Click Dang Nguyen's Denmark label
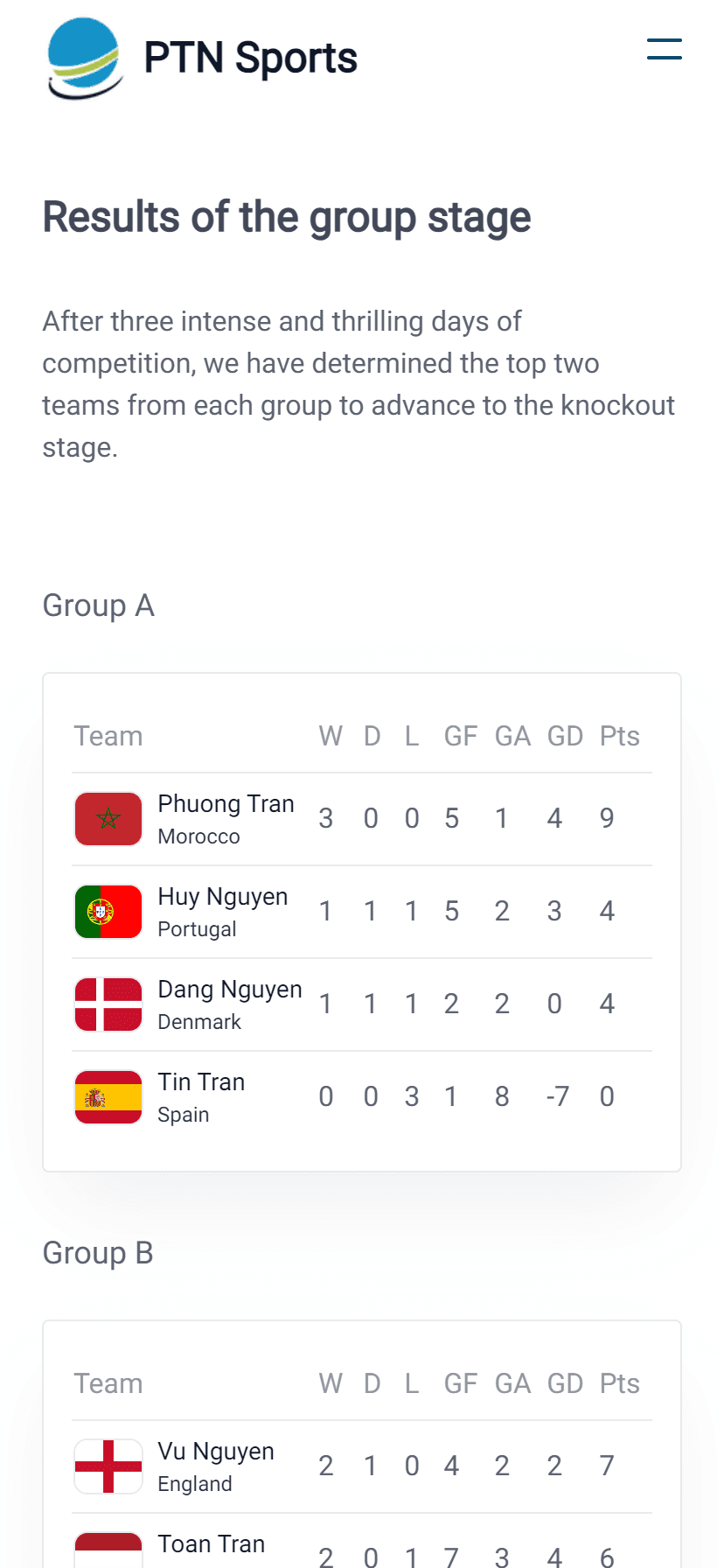724x1568 pixels. pos(199,1021)
